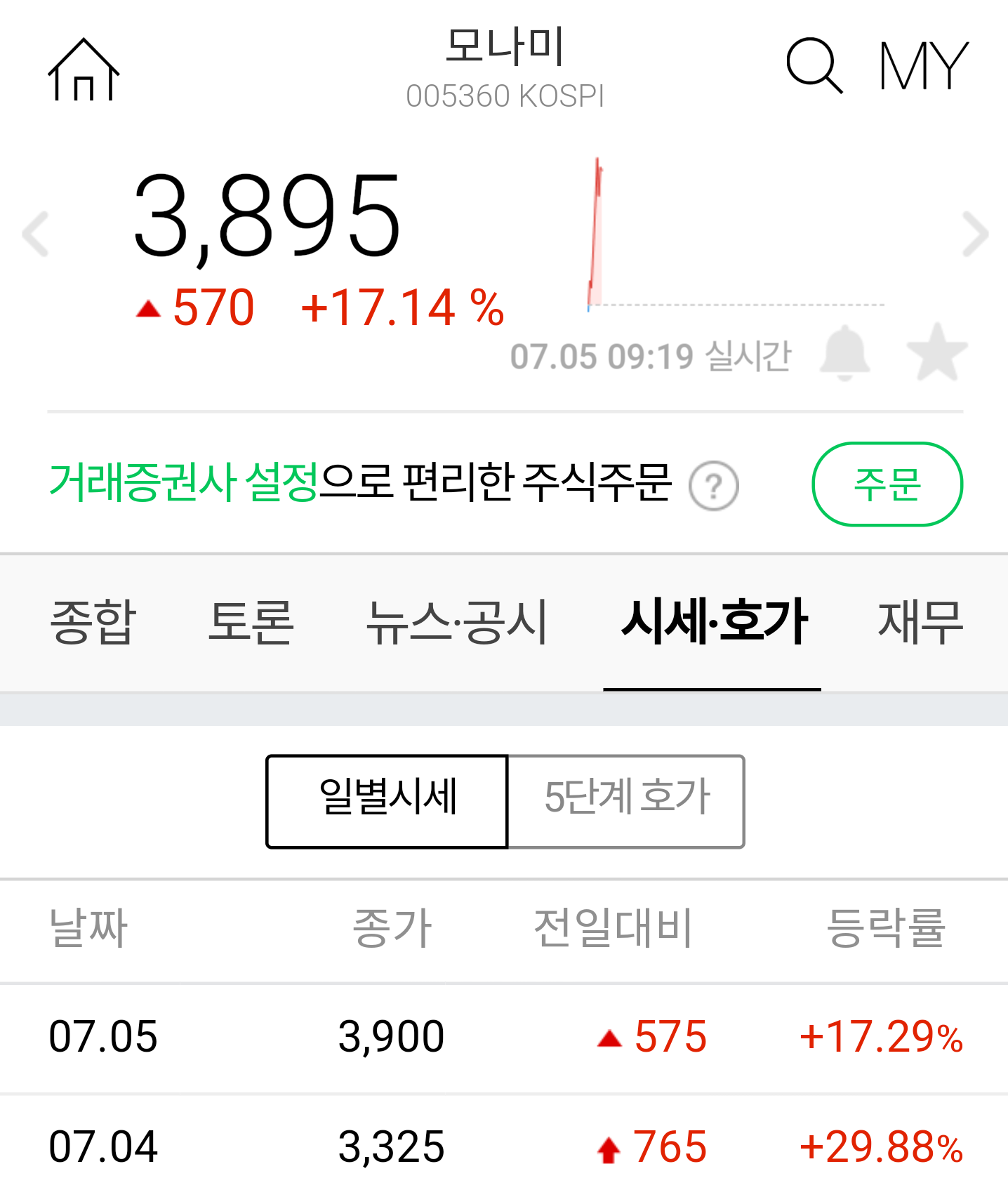Switch to 5단계 호가 view
This screenshot has height=1197, width=1008.
[626, 801]
